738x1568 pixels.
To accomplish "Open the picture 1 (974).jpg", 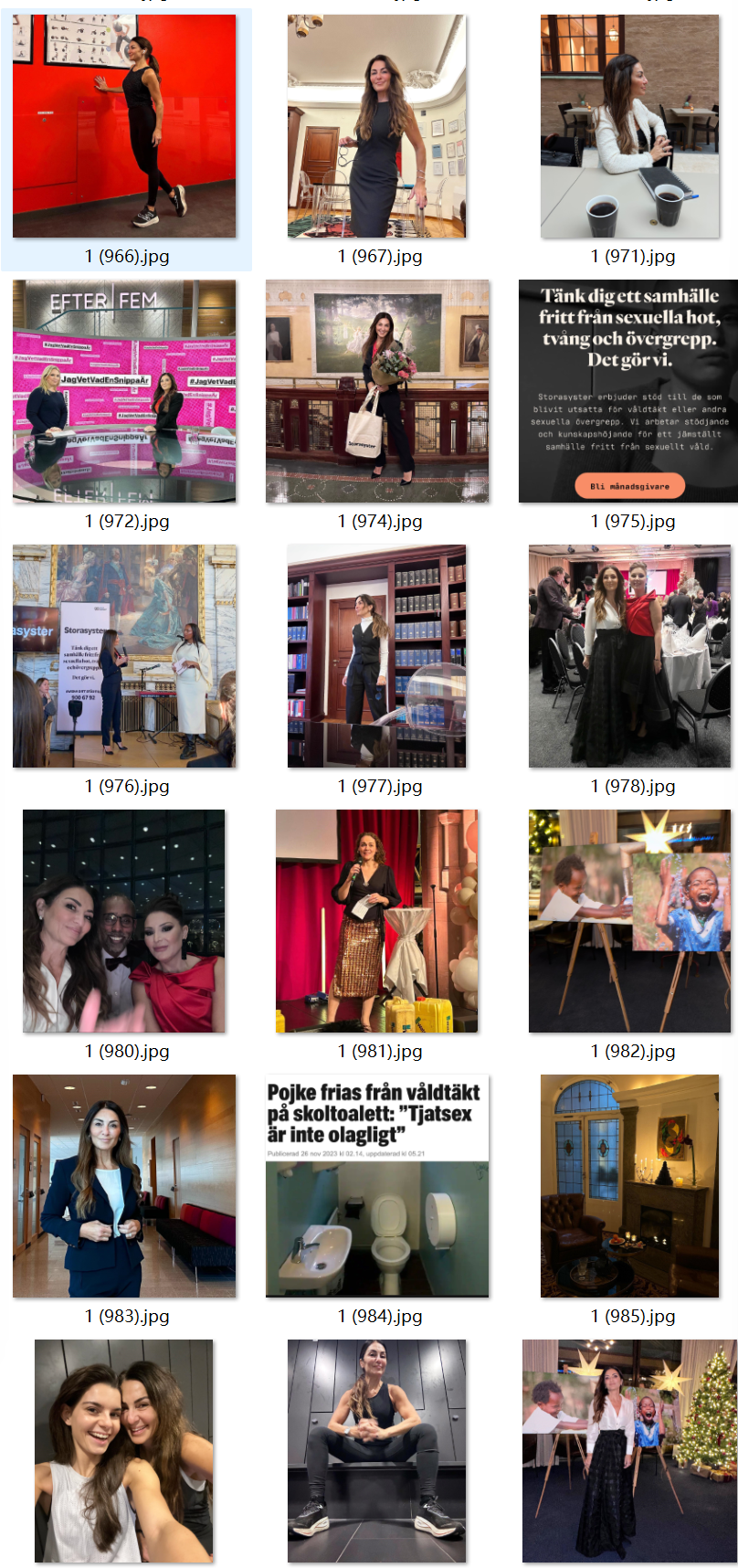I will pyautogui.click(x=377, y=391).
